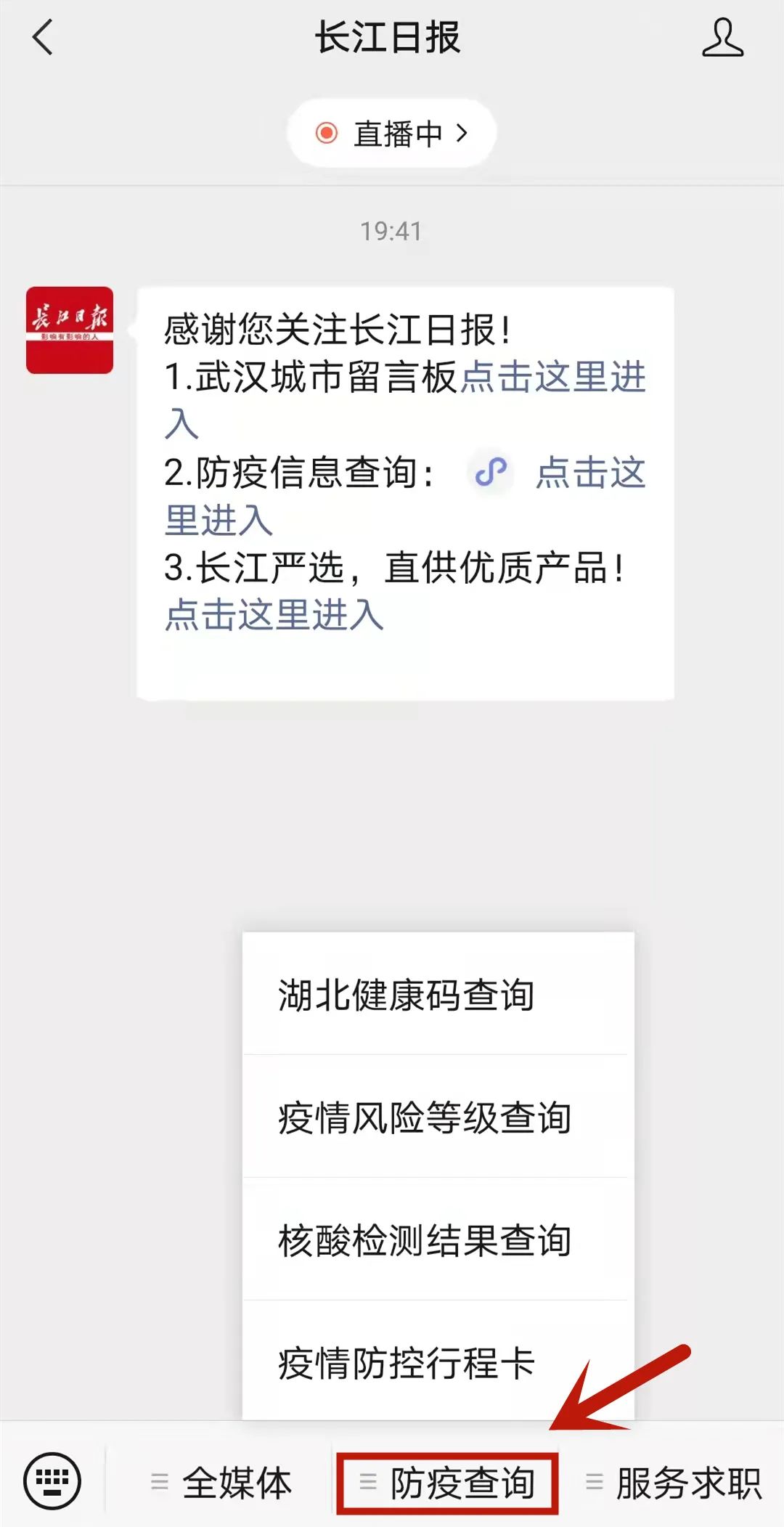Image resolution: width=784 pixels, height=1527 pixels.
Task: Open the account profile icon
Action: click(722, 38)
